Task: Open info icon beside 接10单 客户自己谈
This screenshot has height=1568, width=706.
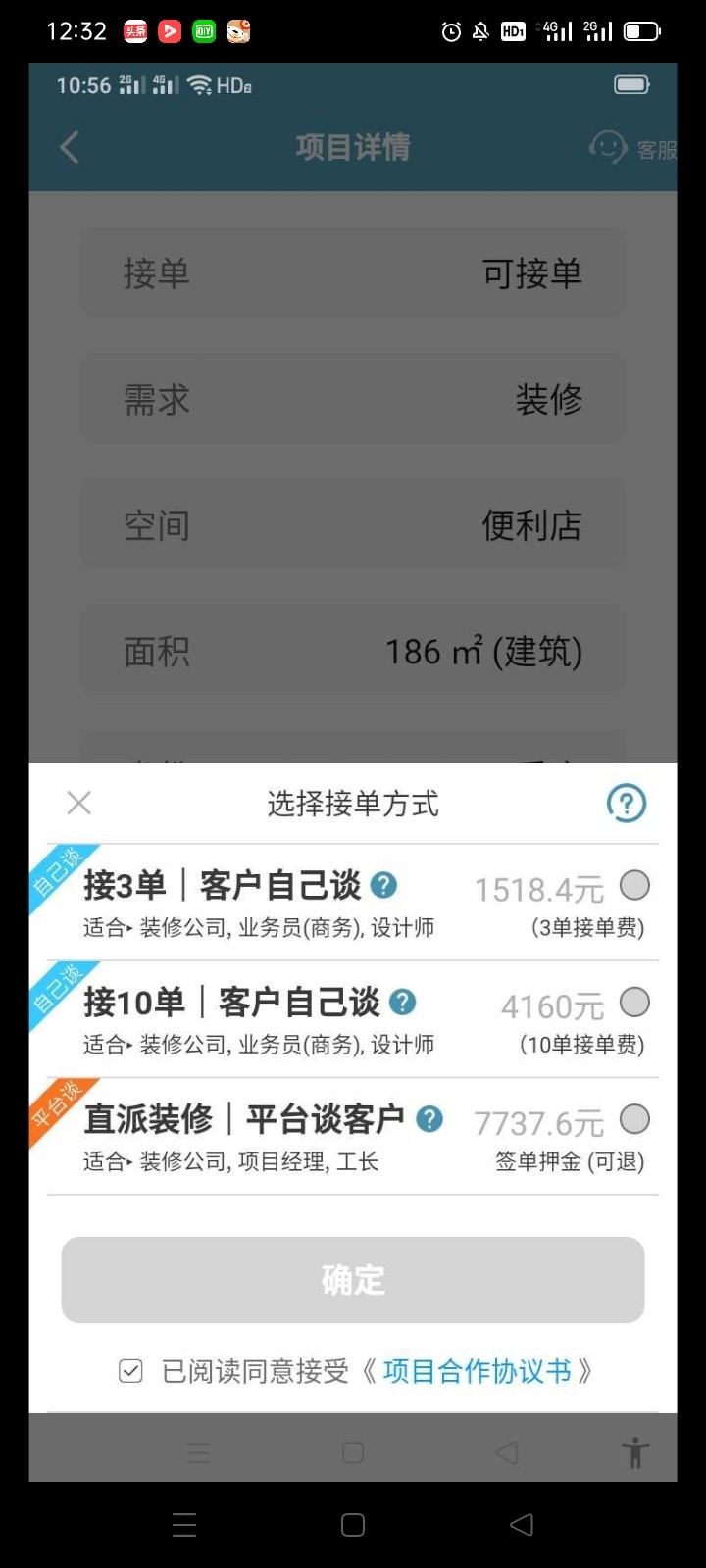Action: point(403,1002)
